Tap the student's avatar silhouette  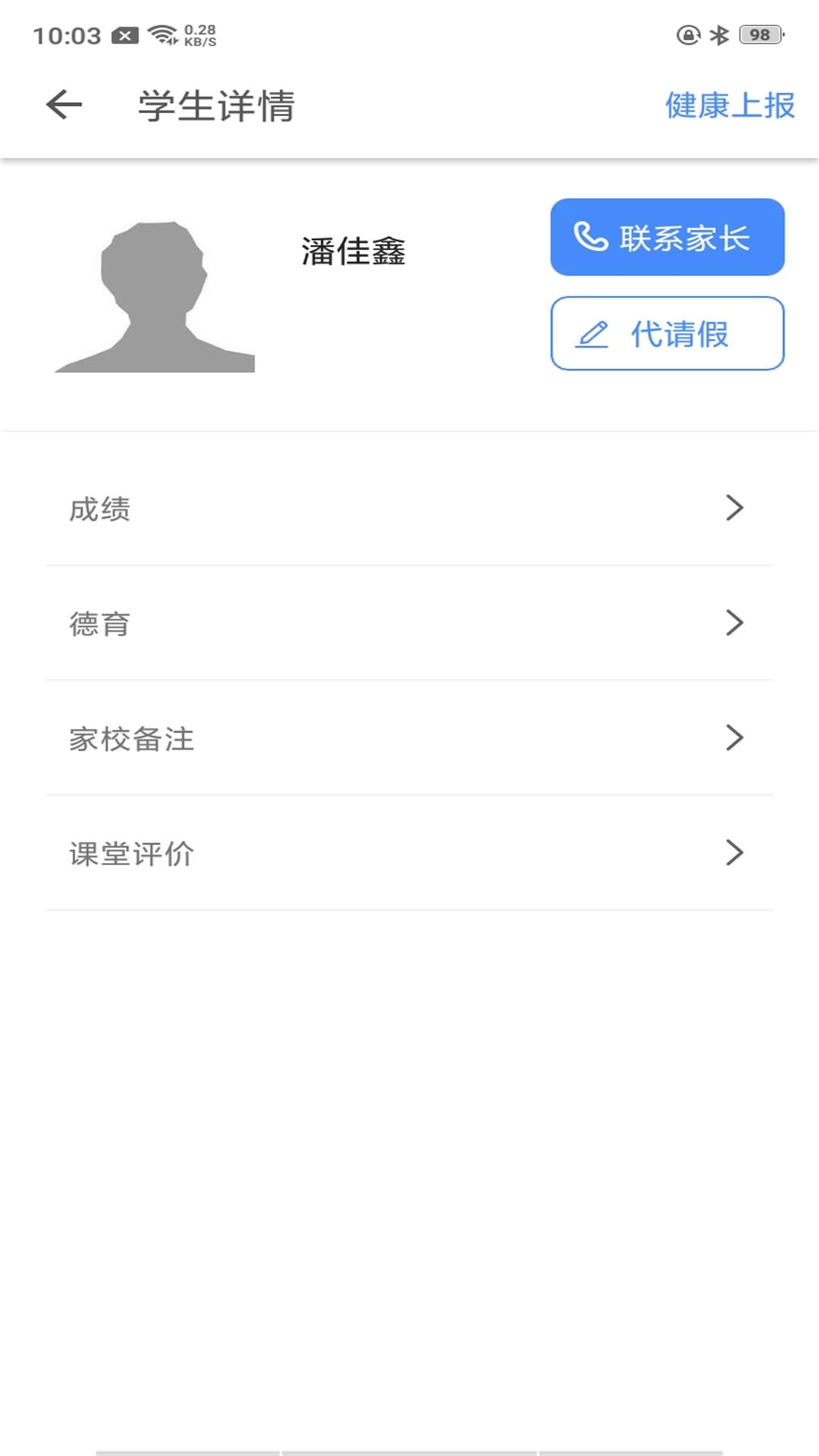[155, 296]
